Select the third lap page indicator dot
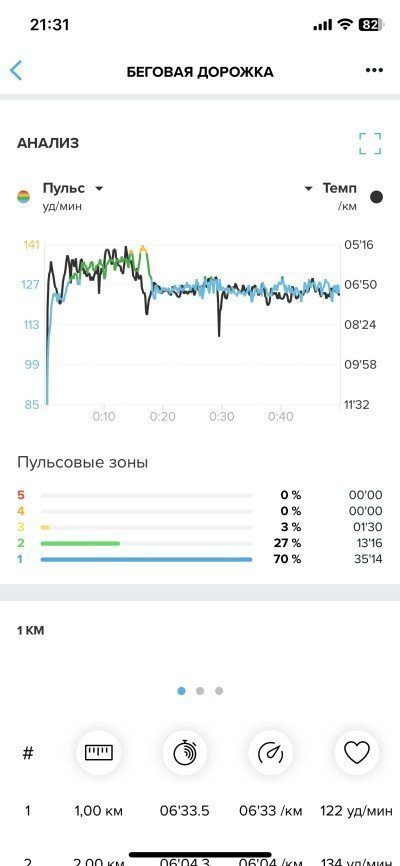Screen dimensions: 400x866 (x=219, y=691)
